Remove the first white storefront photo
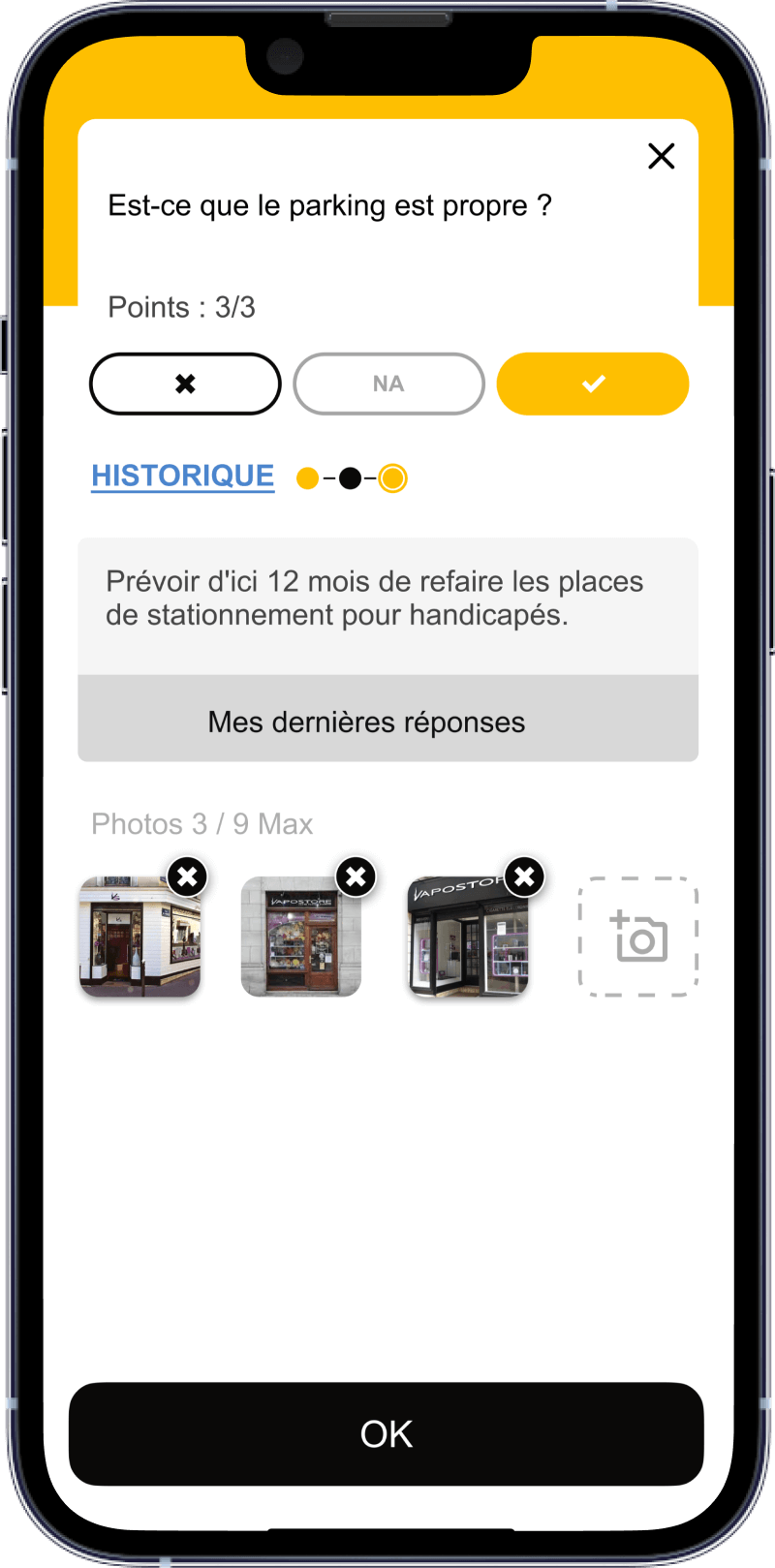 [188, 877]
